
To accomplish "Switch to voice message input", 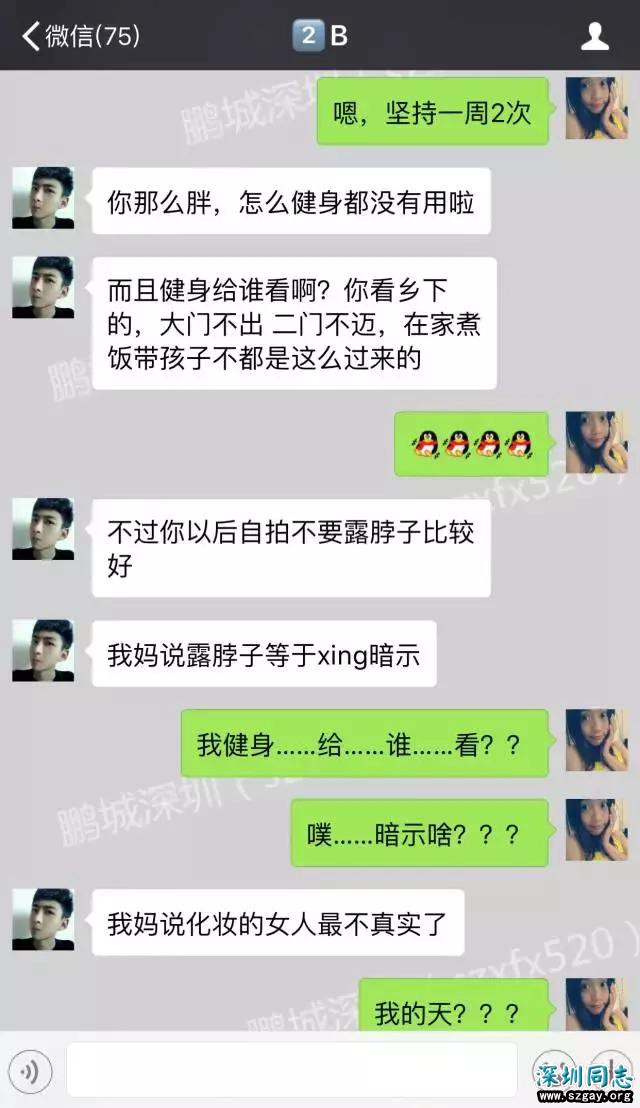I will pyautogui.click(x=31, y=1072).
